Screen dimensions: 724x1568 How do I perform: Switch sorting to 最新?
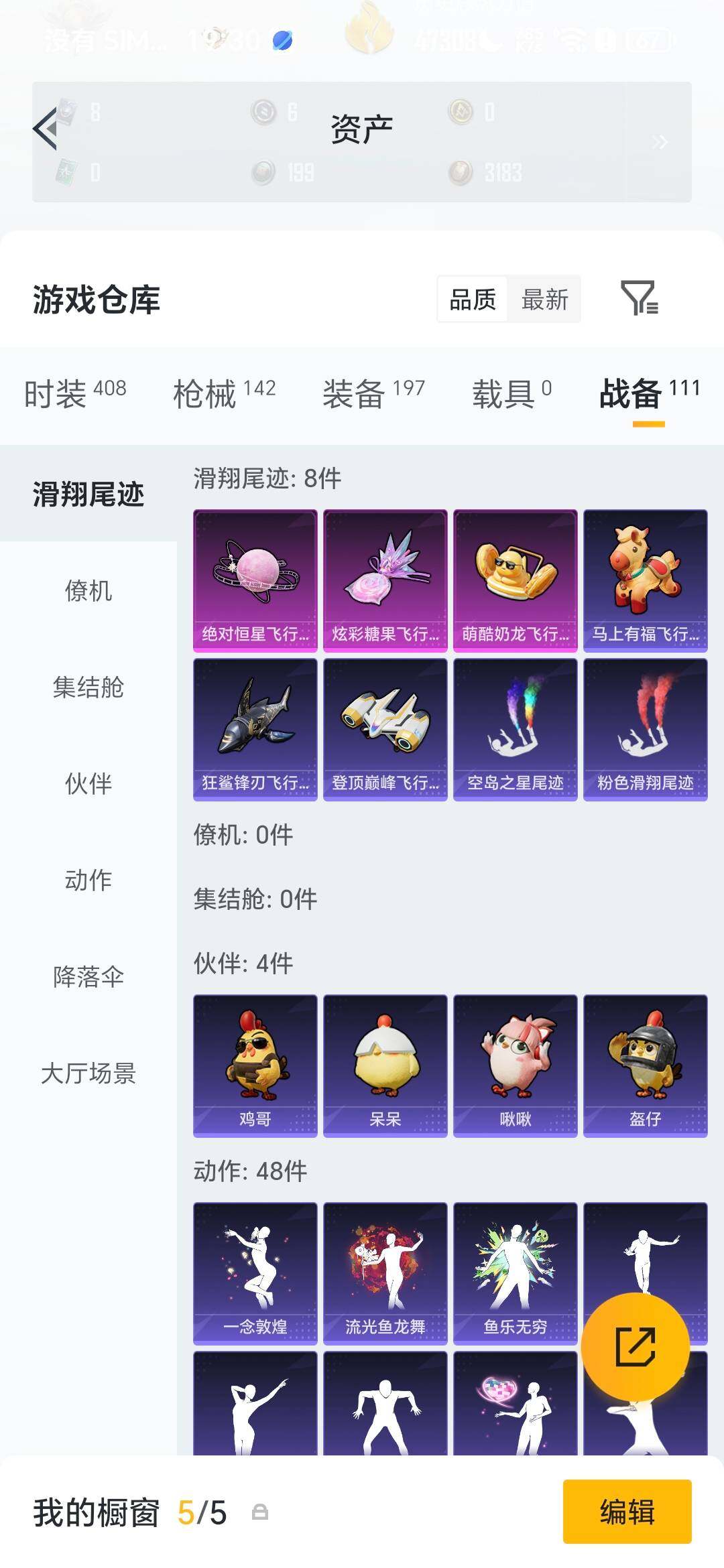click(544, 300)
